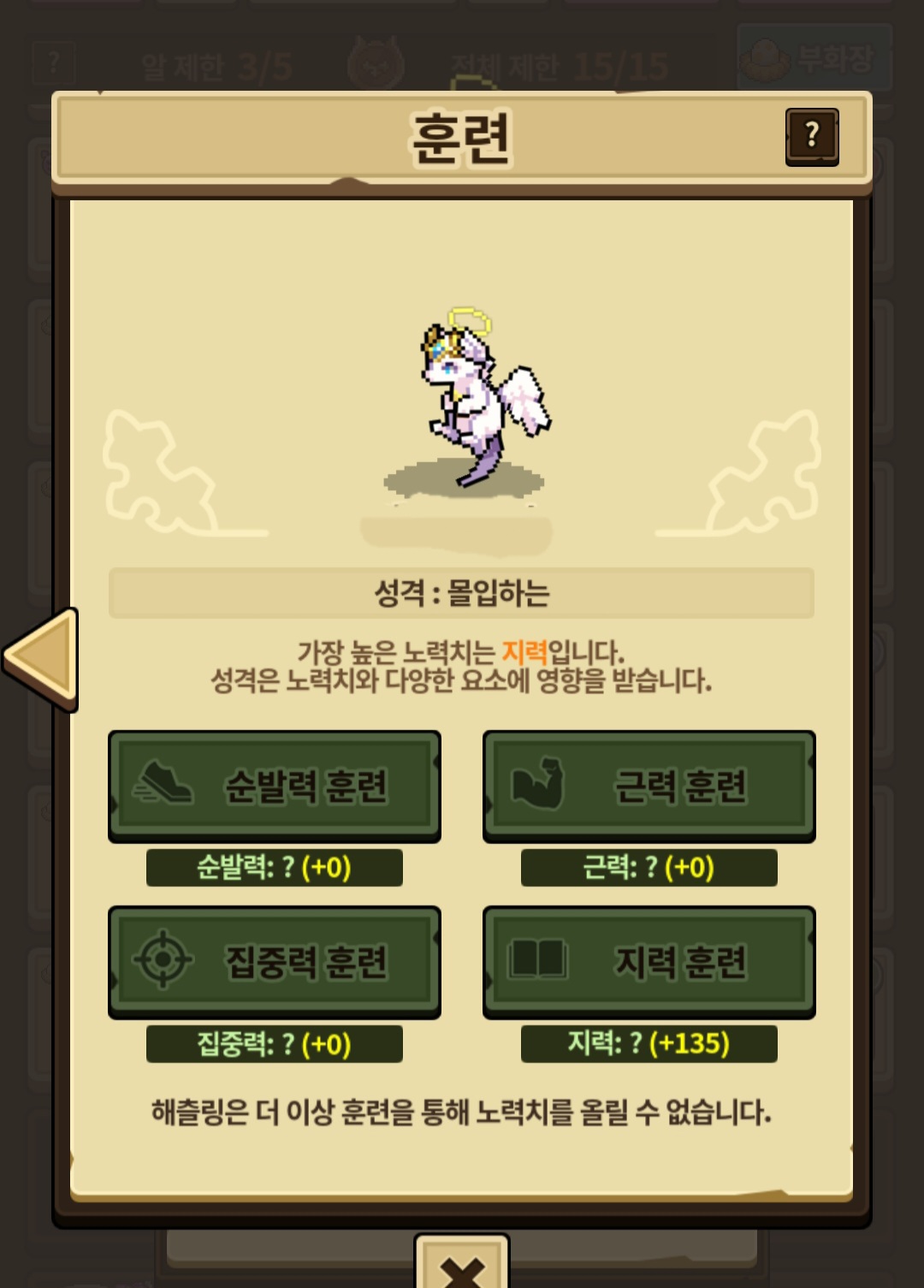Viewport: 924px width, 1288px height.
Task: Open the help question mark in 훈련 header
Action: click(811, 136)
